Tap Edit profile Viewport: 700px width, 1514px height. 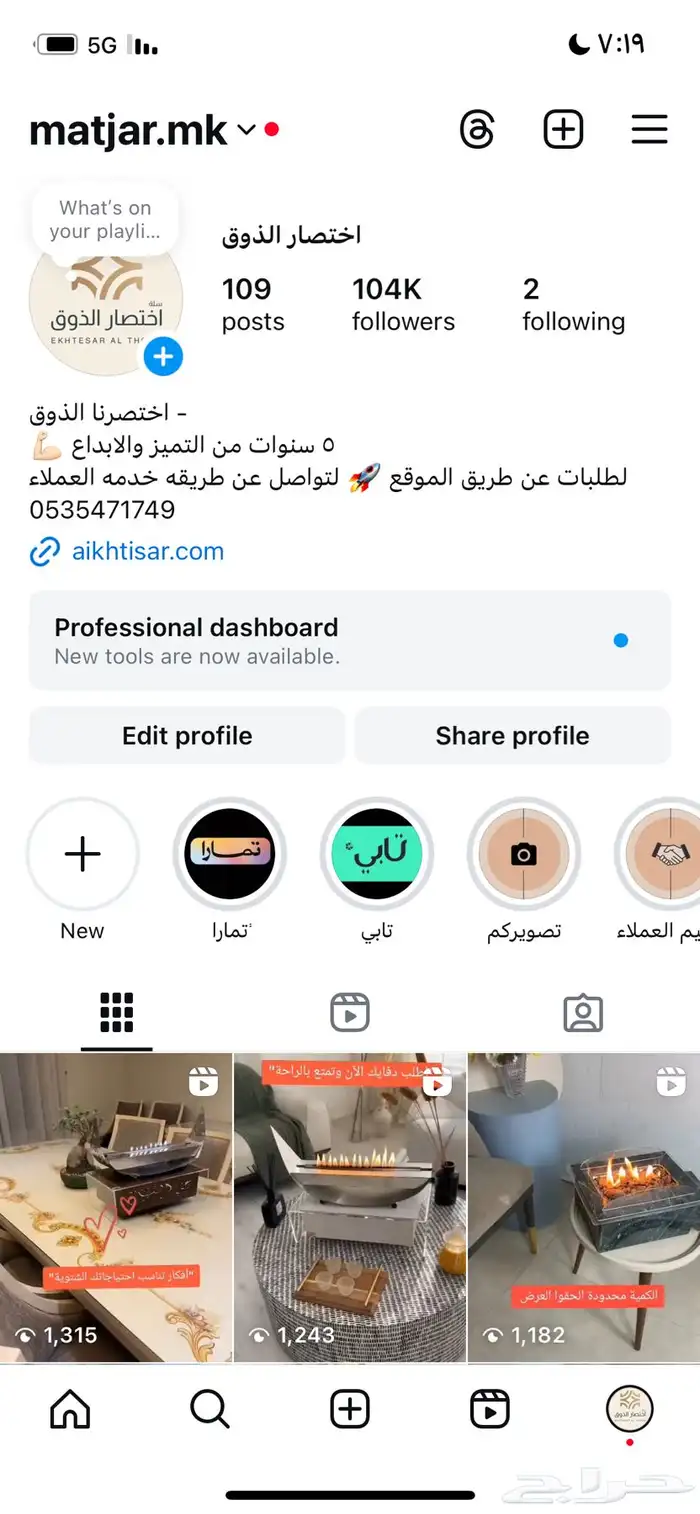(x=187, y=736)
